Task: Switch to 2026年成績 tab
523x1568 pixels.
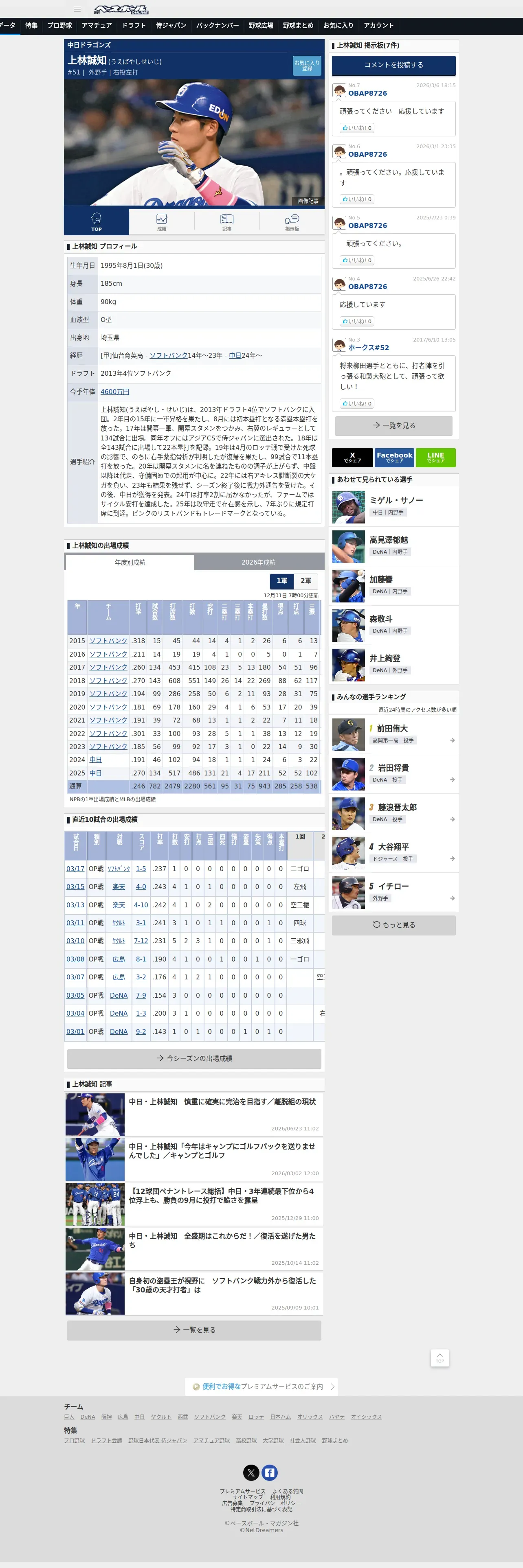Action: 259,562
